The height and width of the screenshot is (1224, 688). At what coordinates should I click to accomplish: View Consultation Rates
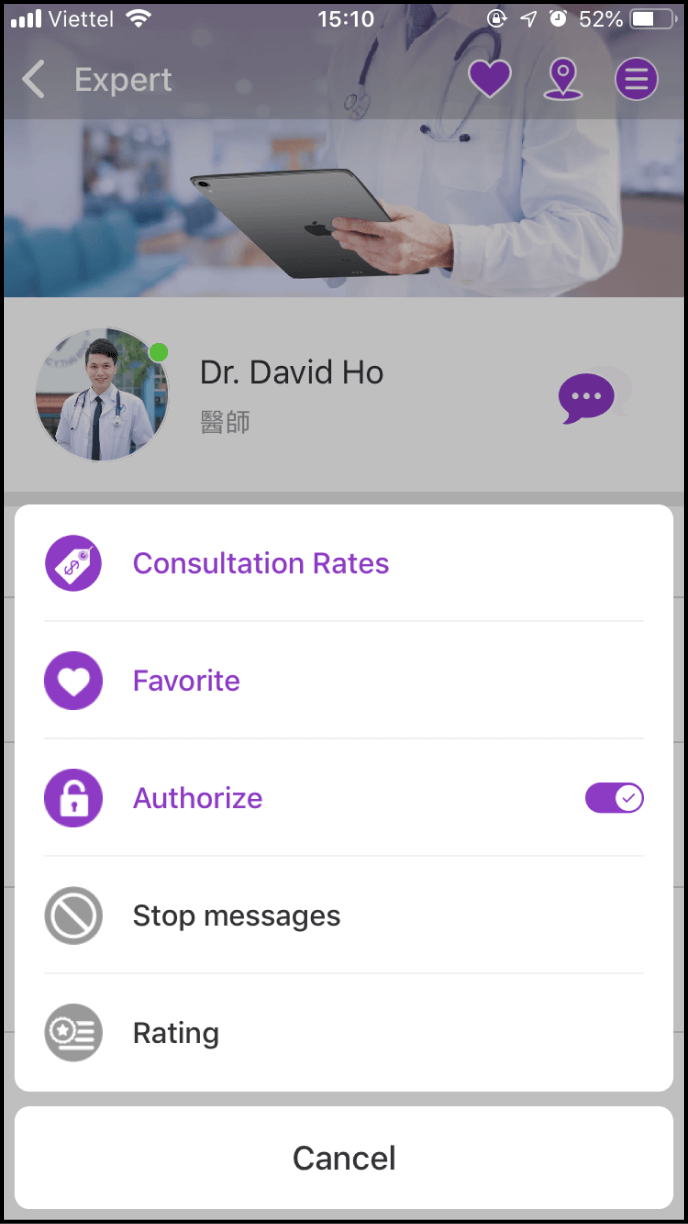click(260, 563)
